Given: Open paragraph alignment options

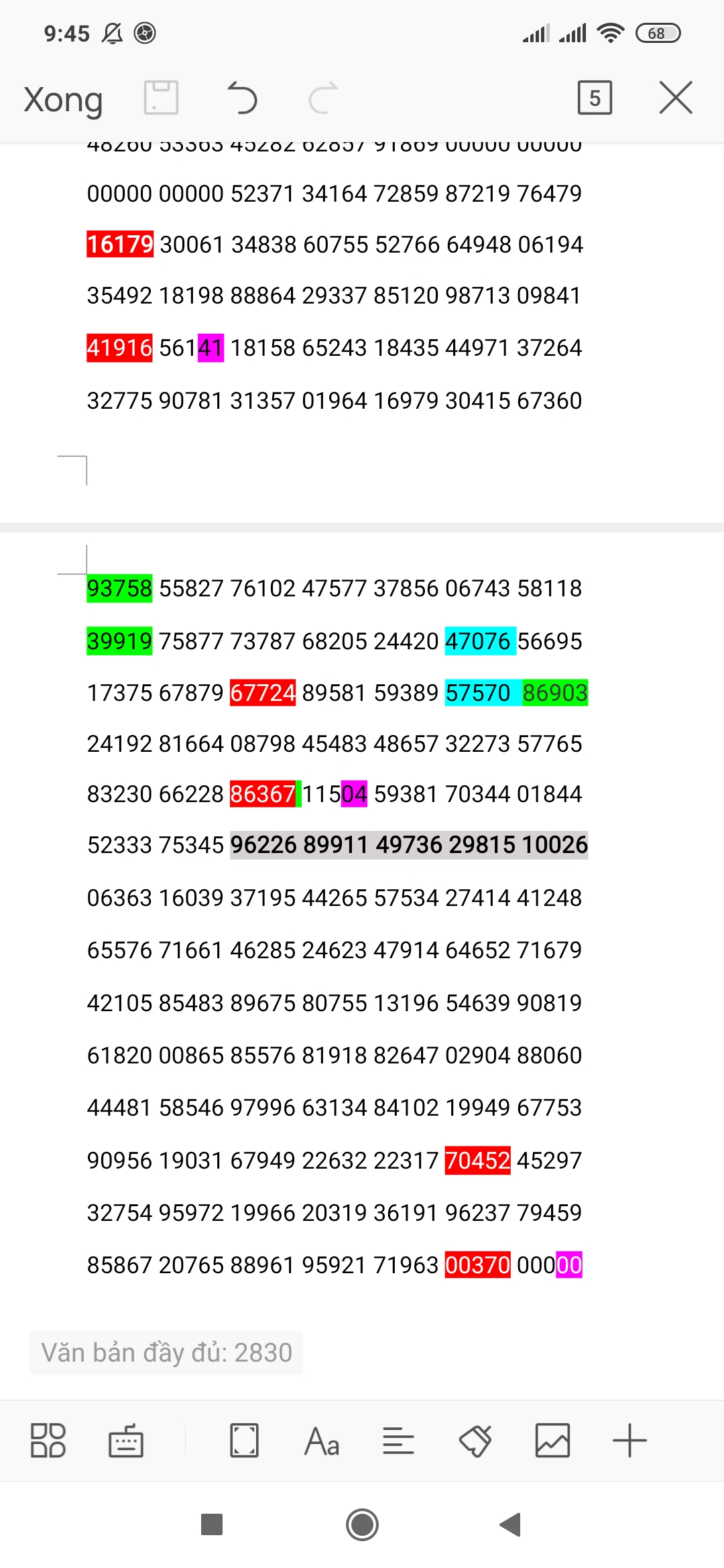Looking at the screenshot, I should 398,1441.
